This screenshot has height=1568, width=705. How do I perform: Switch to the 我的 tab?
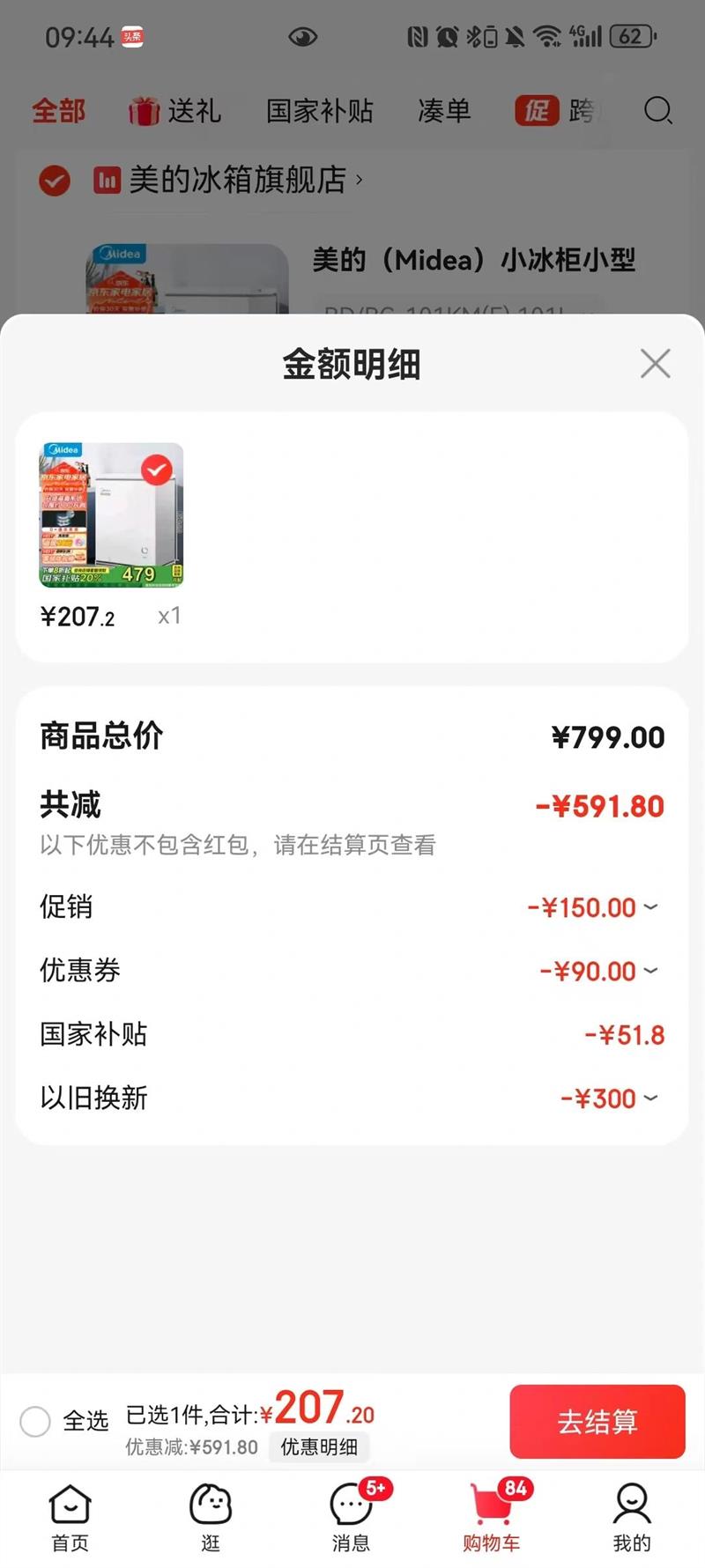[x=631, y=1517]
